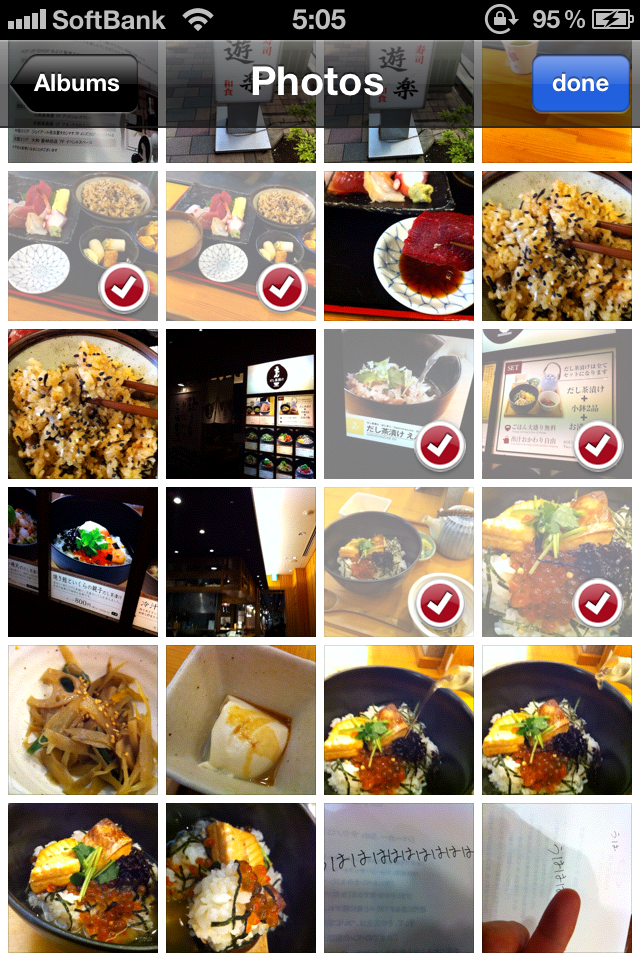This screenshot has width=640, height=960.
Task: Select the white tofu in bowl photo
Action: (240, 720)
